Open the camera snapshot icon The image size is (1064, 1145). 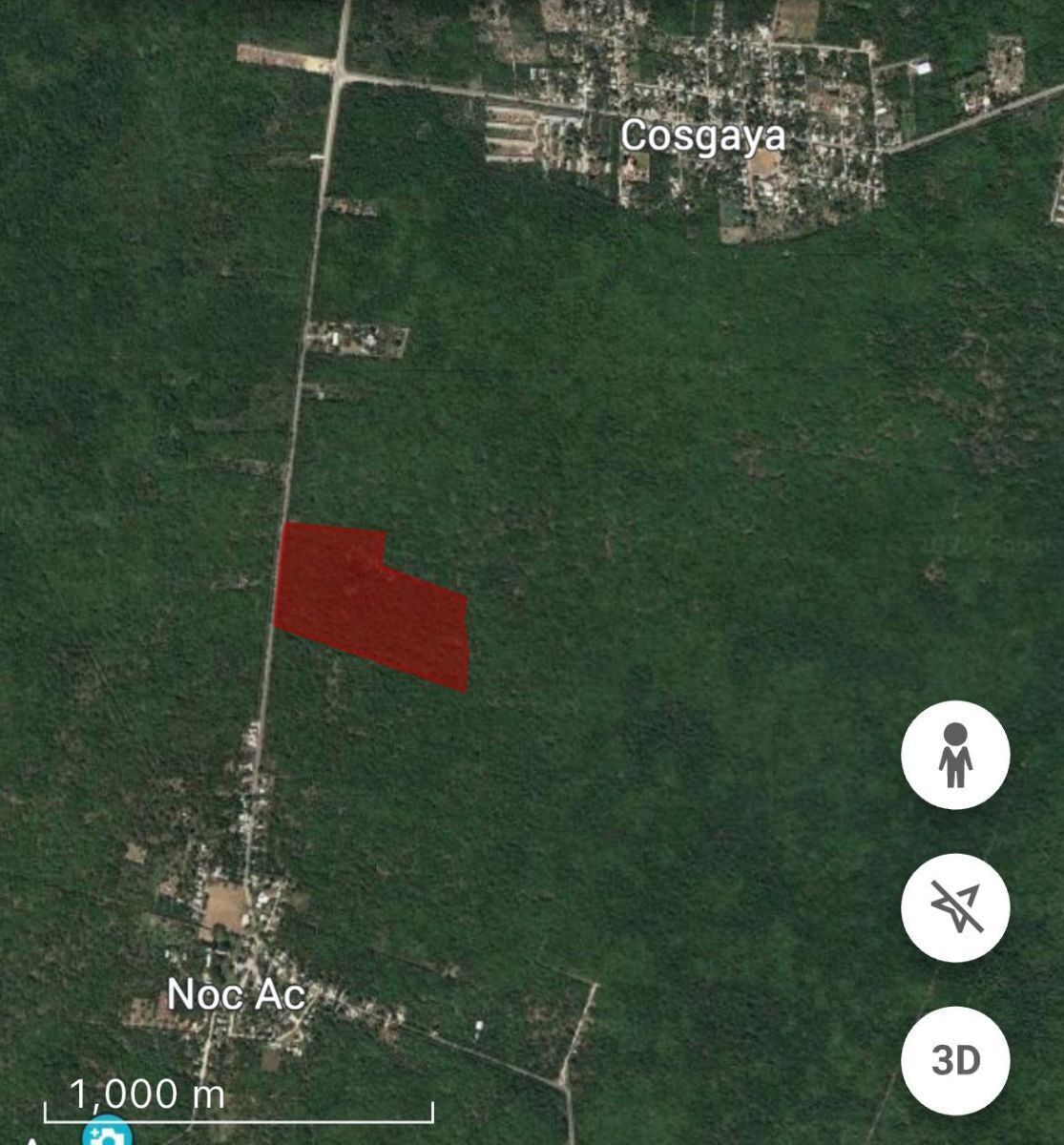point(106,1135)
